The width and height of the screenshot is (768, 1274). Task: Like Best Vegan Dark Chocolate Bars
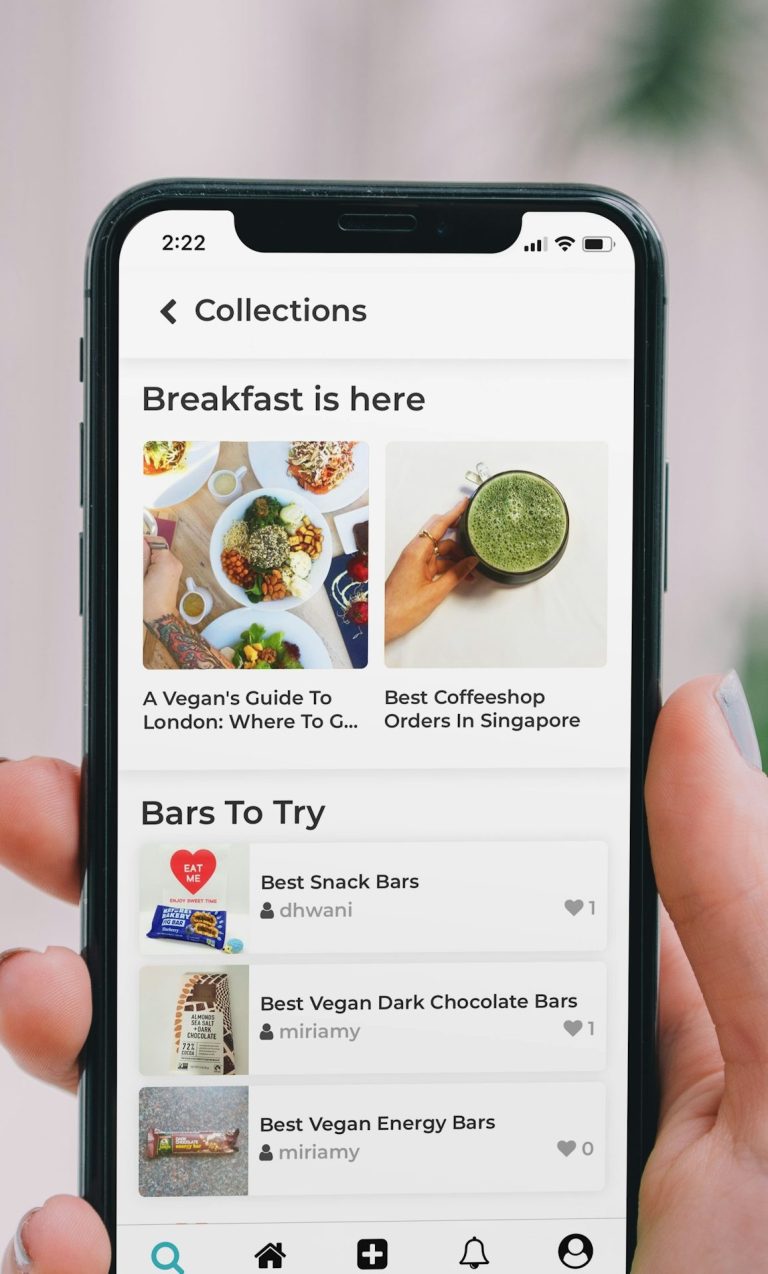[x=573, y=1028]
